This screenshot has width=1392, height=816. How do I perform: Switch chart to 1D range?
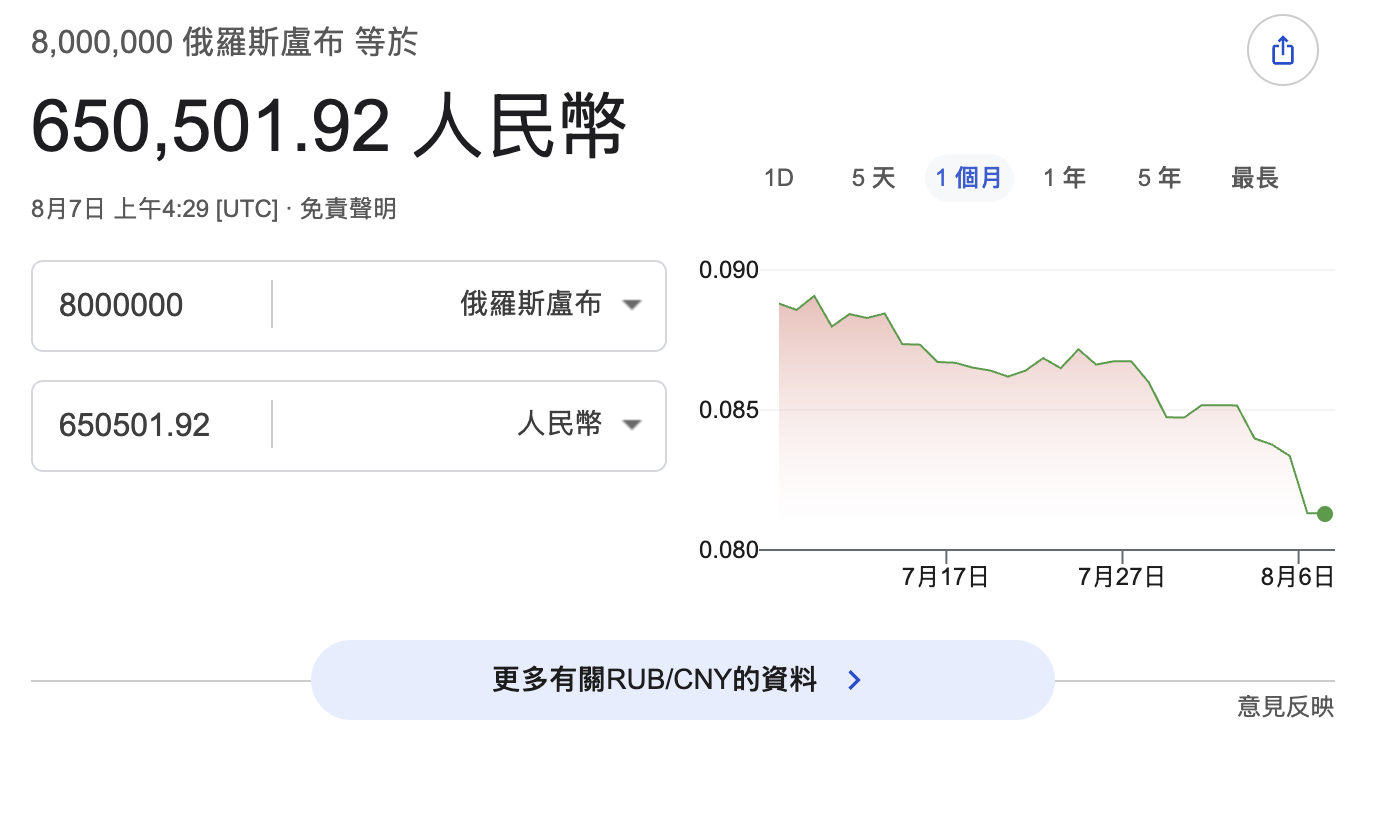(778, 179)
